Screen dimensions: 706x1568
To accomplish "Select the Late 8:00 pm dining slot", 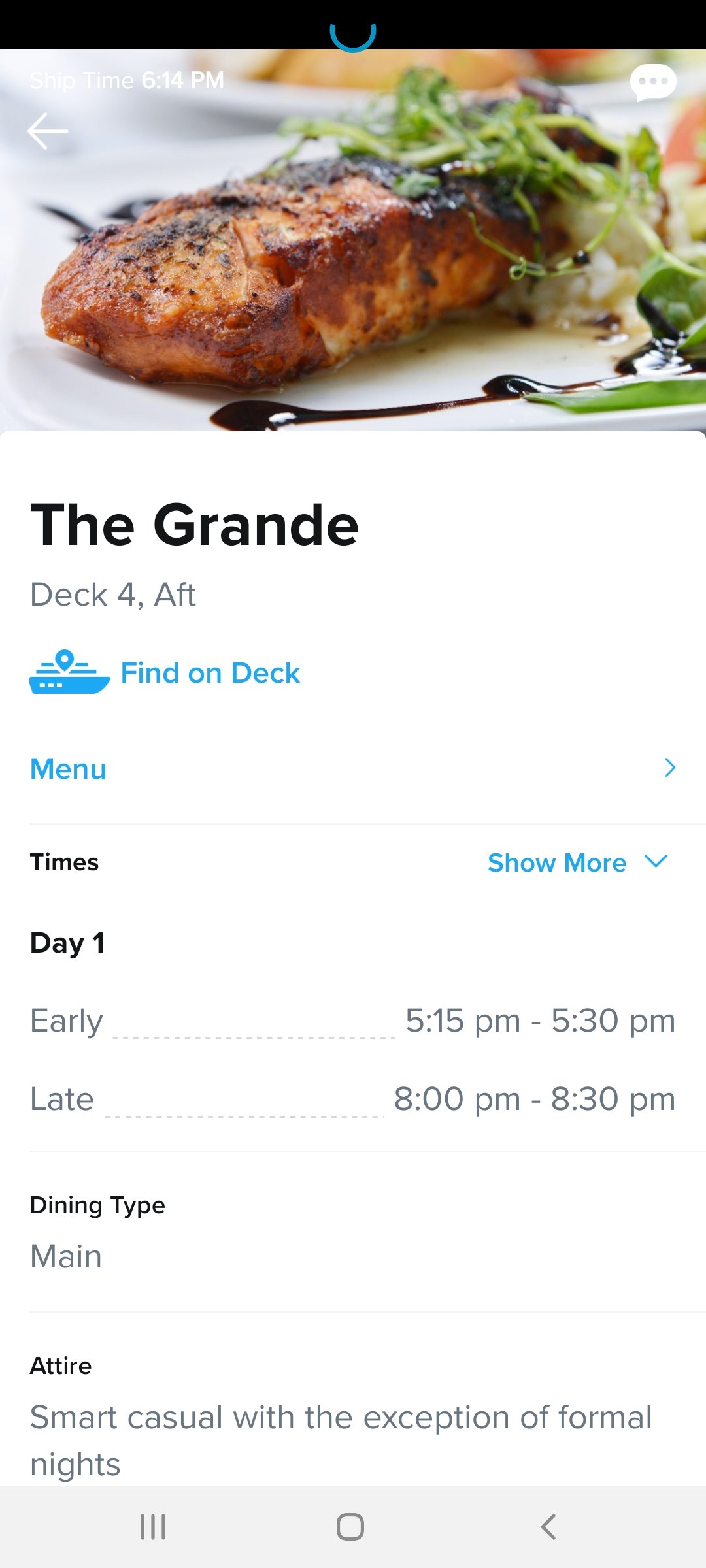I will pos(353,1098).
